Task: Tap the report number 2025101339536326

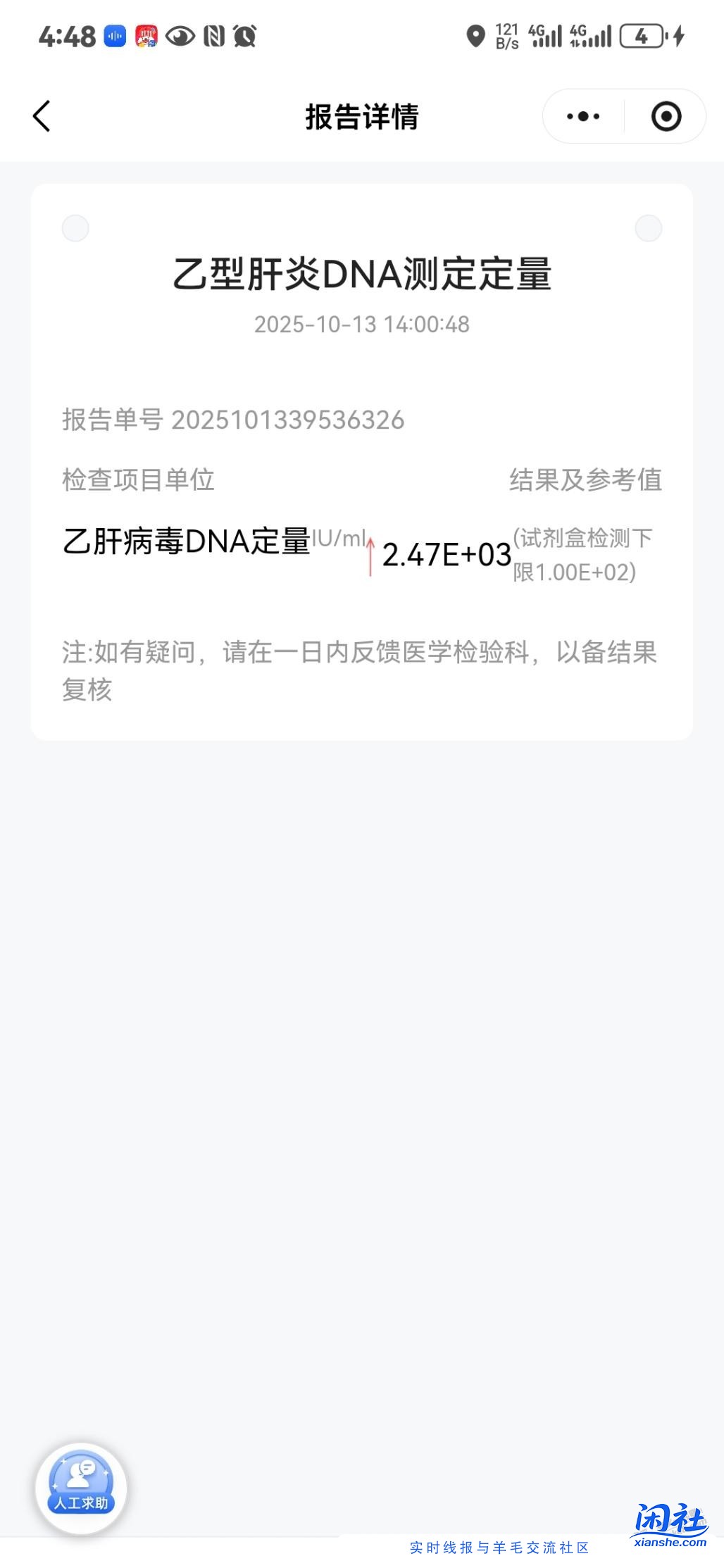Action: 232,420
